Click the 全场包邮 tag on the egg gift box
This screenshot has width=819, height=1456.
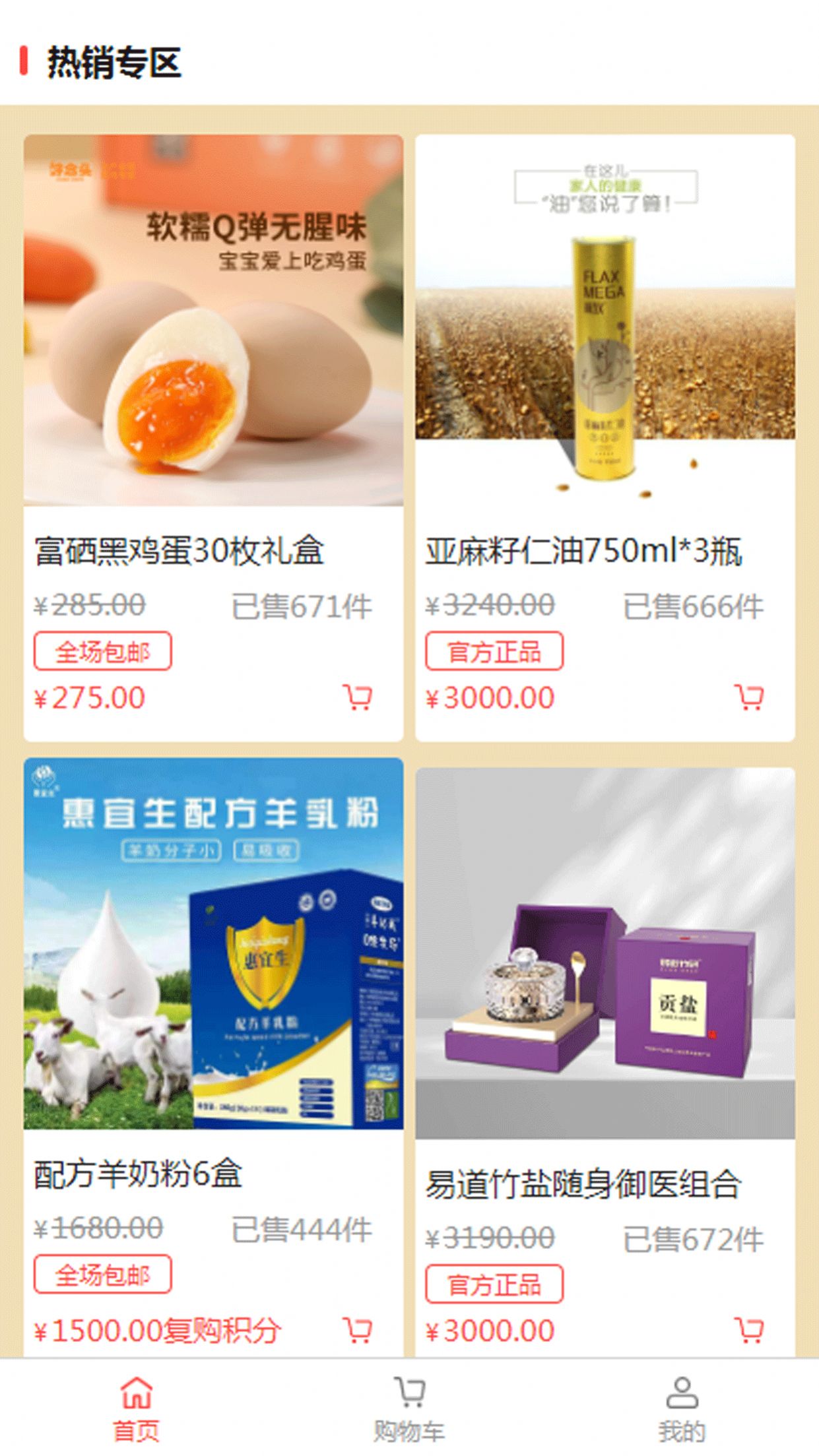[104, 651]
